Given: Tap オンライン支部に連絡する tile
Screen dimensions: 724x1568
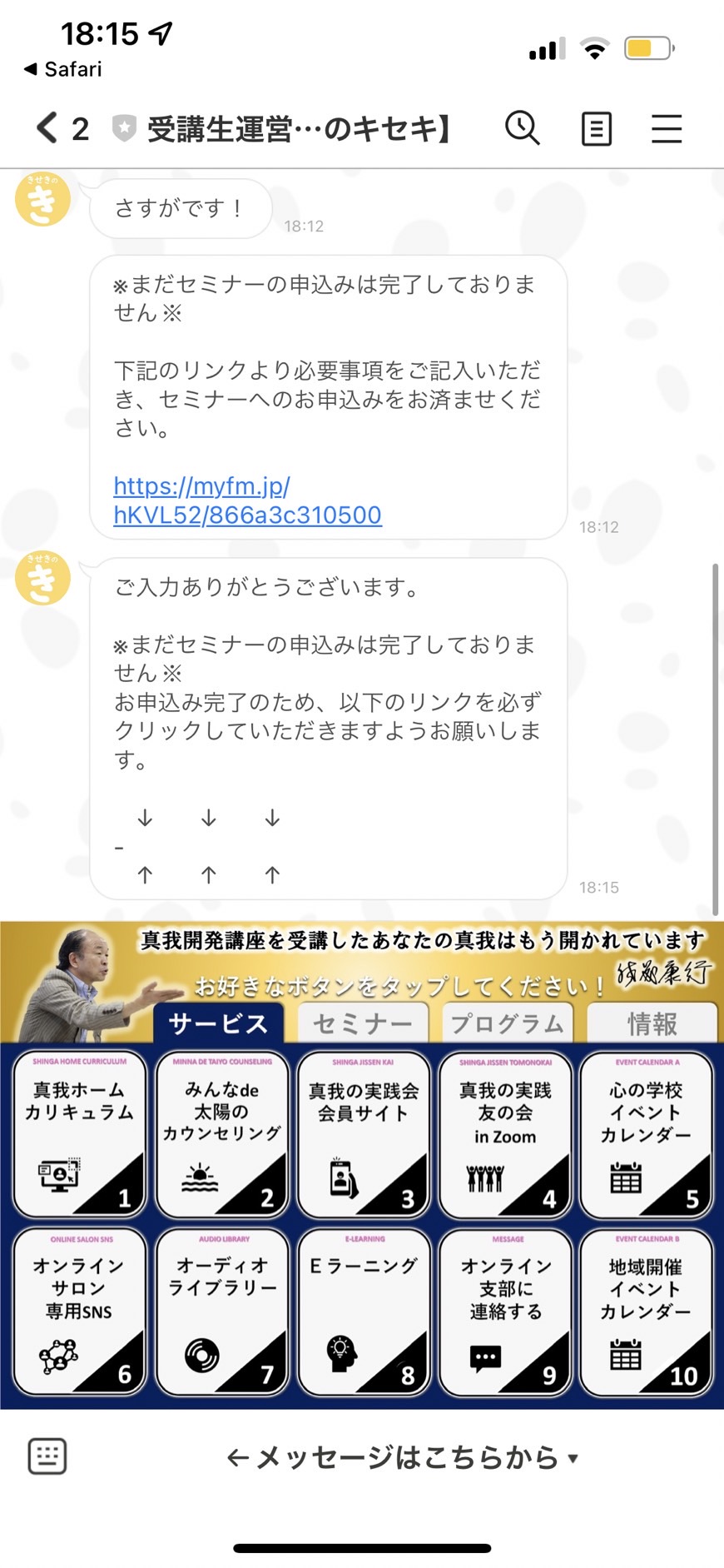Looking at the screenshot, I should (x=505, y=1312).
